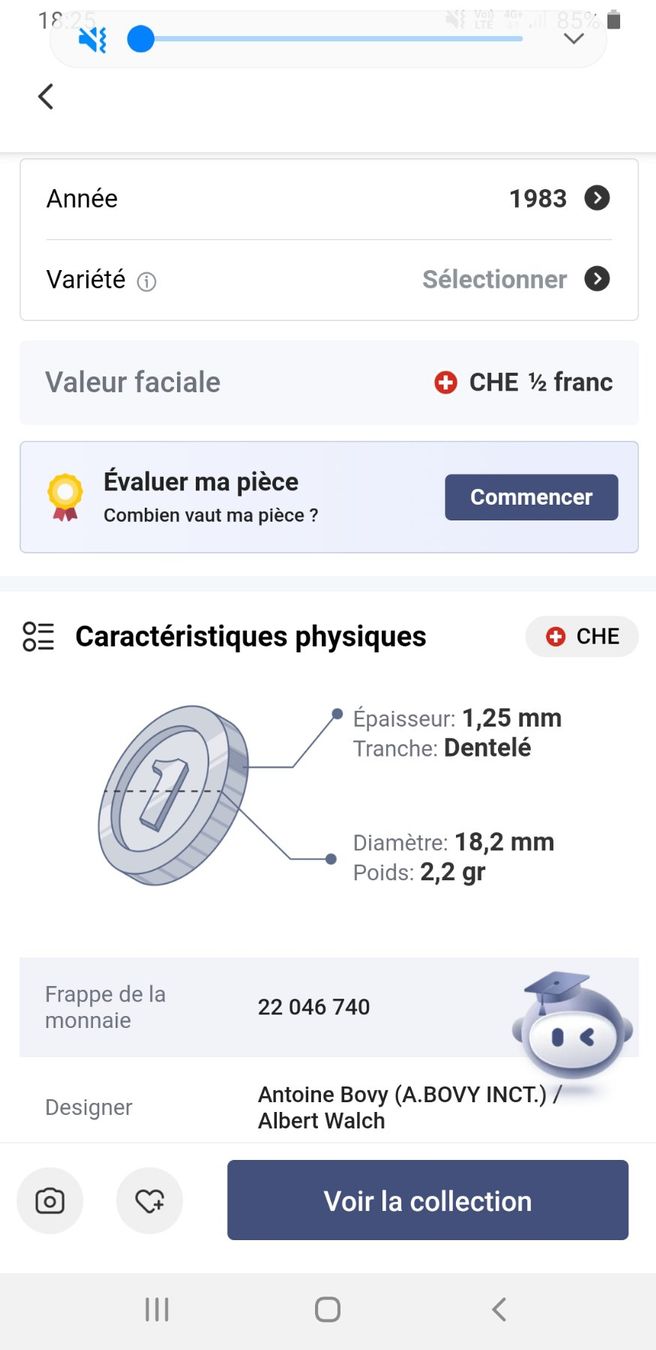Add this coin to favorites

(x=150, y=1200)
